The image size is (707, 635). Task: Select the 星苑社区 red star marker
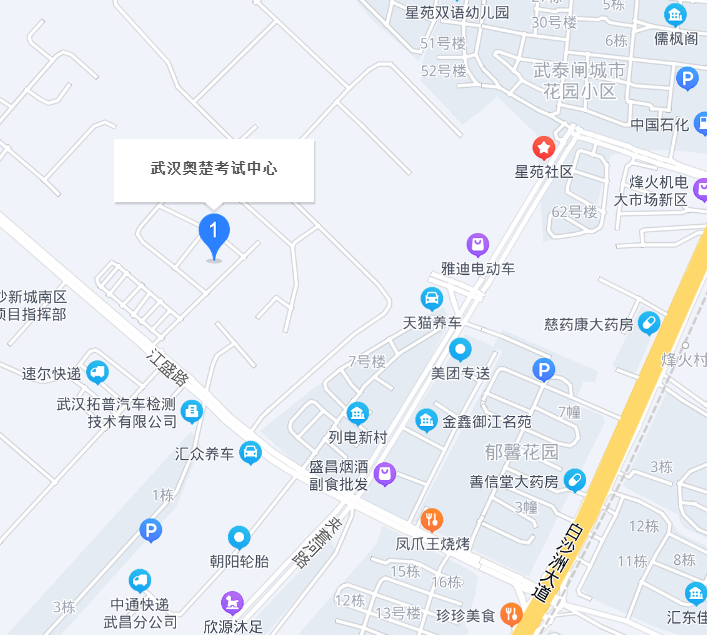point(543,149)
